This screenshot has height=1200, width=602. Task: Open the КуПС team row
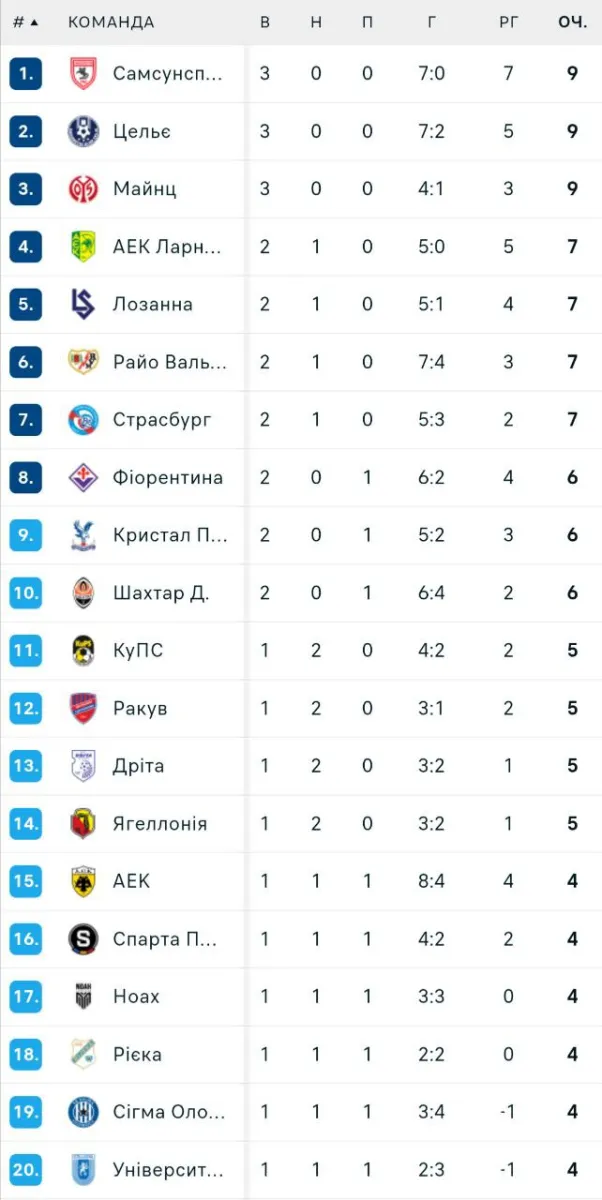(138, 651)
